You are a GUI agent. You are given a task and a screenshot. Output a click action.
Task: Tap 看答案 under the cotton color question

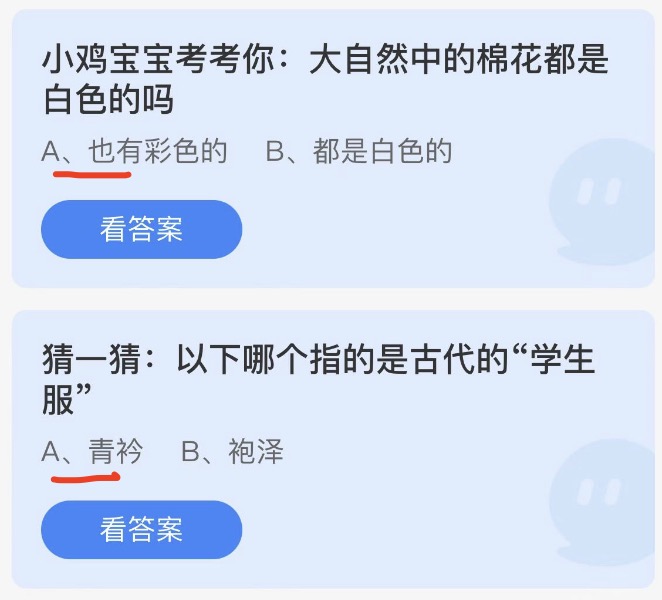[x=141, y=230]
